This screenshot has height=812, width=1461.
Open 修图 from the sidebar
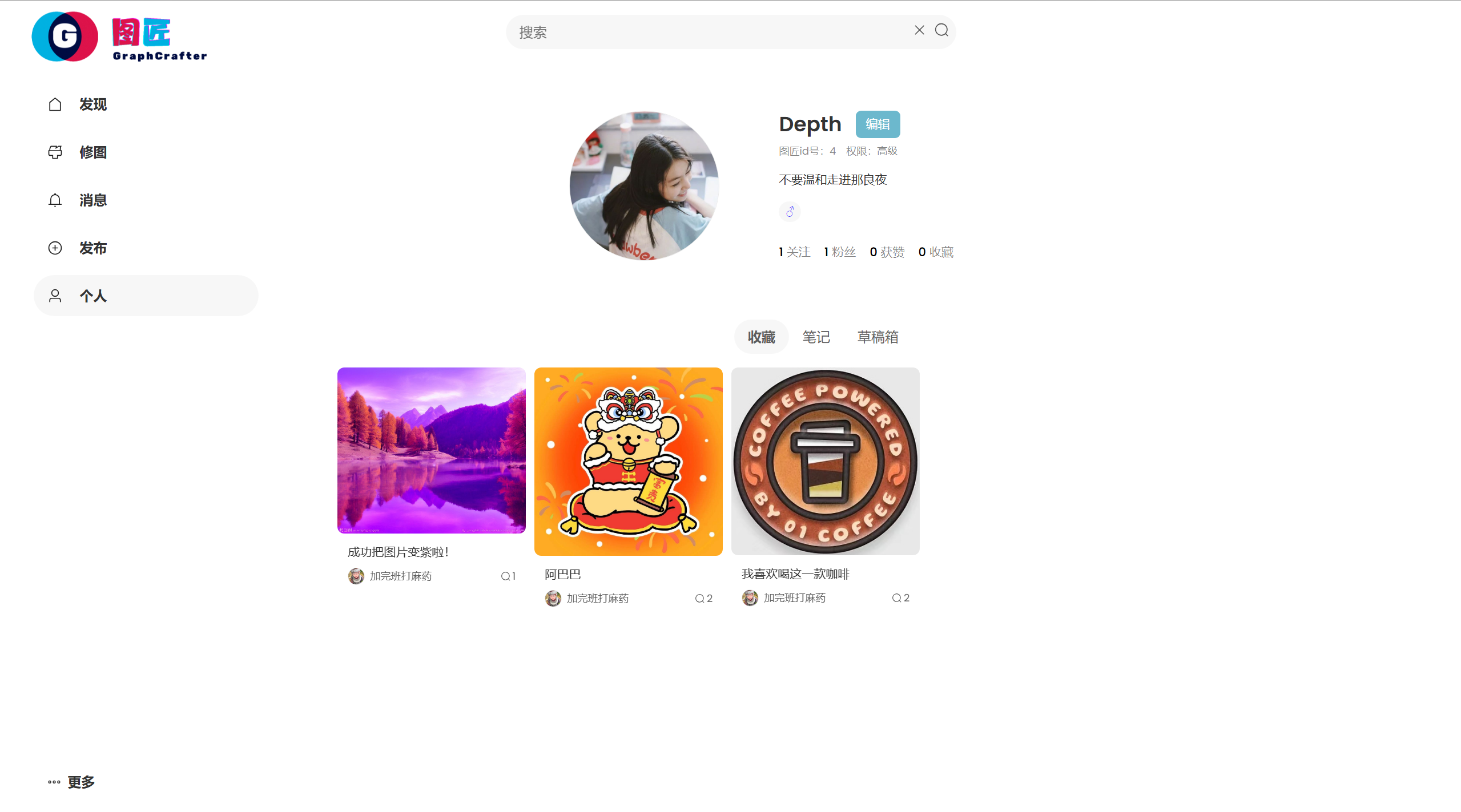[x=92, y=152]
